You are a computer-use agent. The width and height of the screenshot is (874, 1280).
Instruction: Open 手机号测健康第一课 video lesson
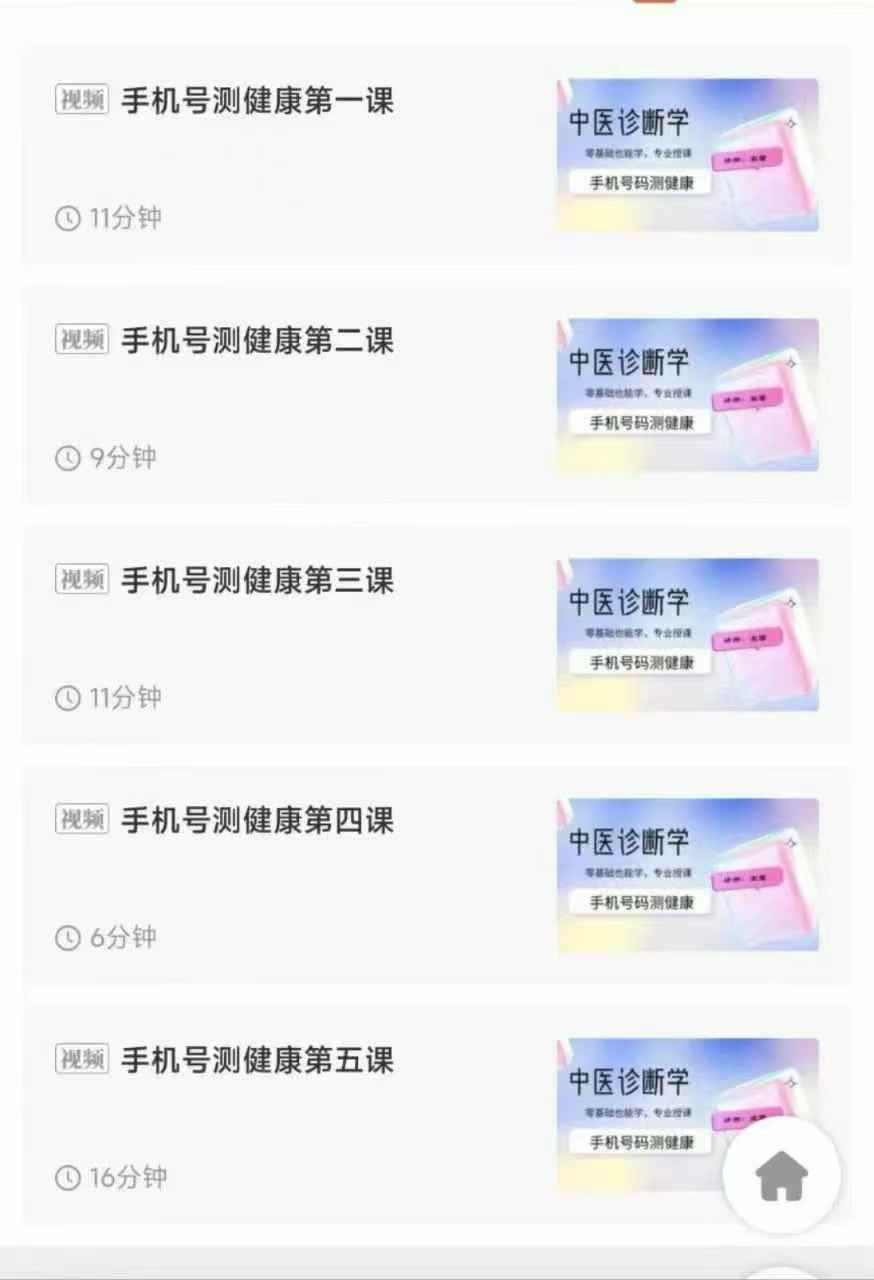pos(257,101)
